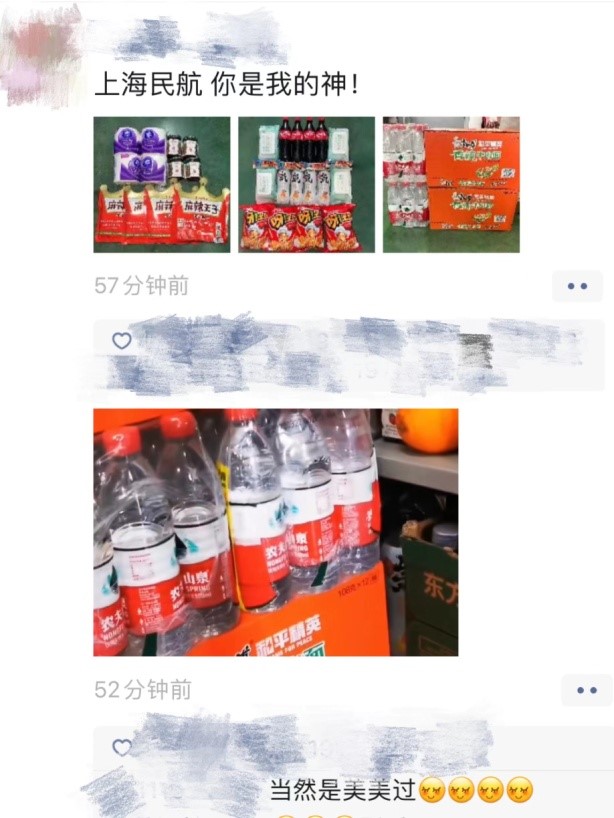Open the third photo with orange boxes
Image resolution: width=614 pixels, height=818 pixels.
(451, 184)
